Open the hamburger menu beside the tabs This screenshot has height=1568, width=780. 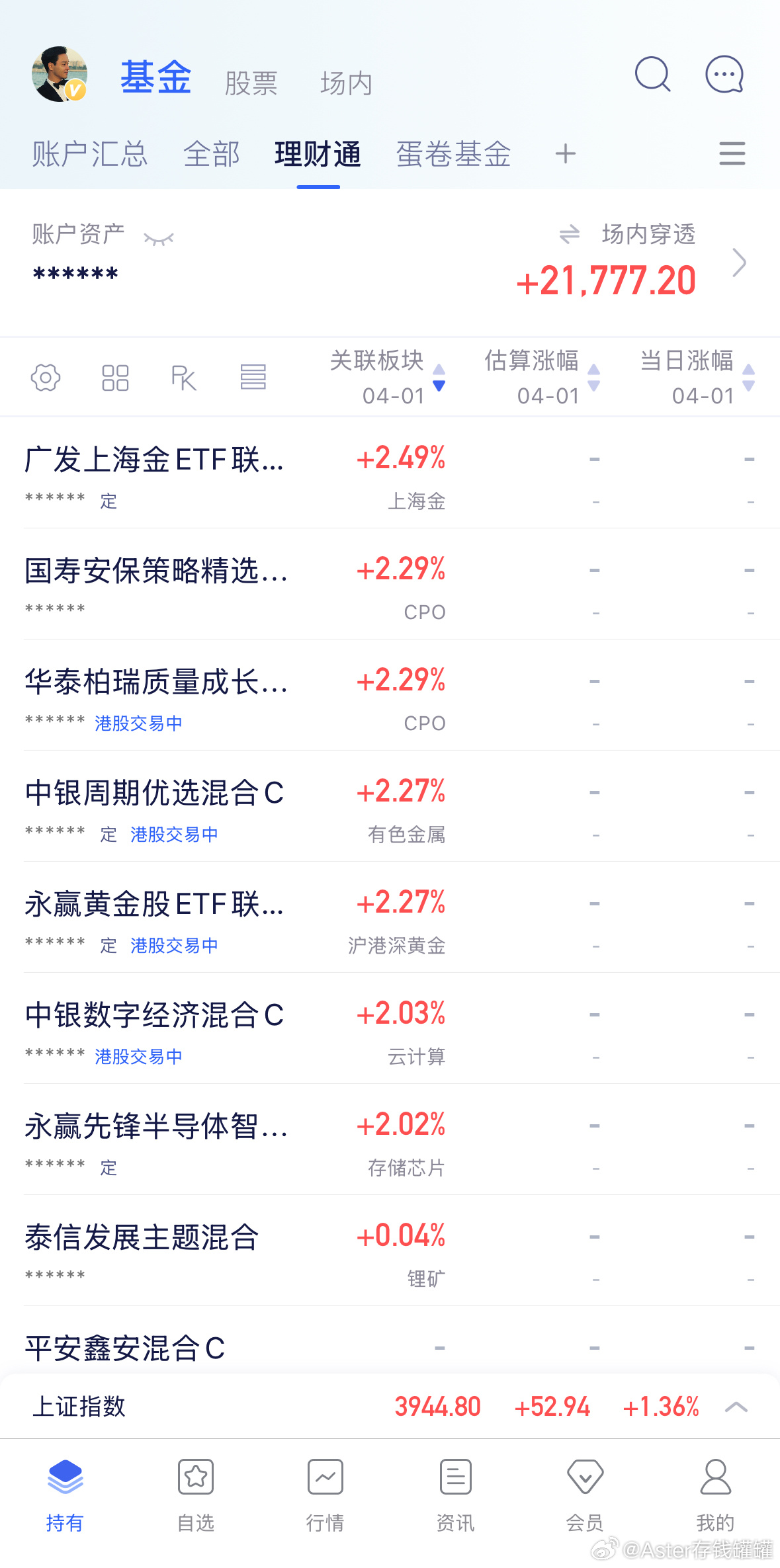[731, 153]
